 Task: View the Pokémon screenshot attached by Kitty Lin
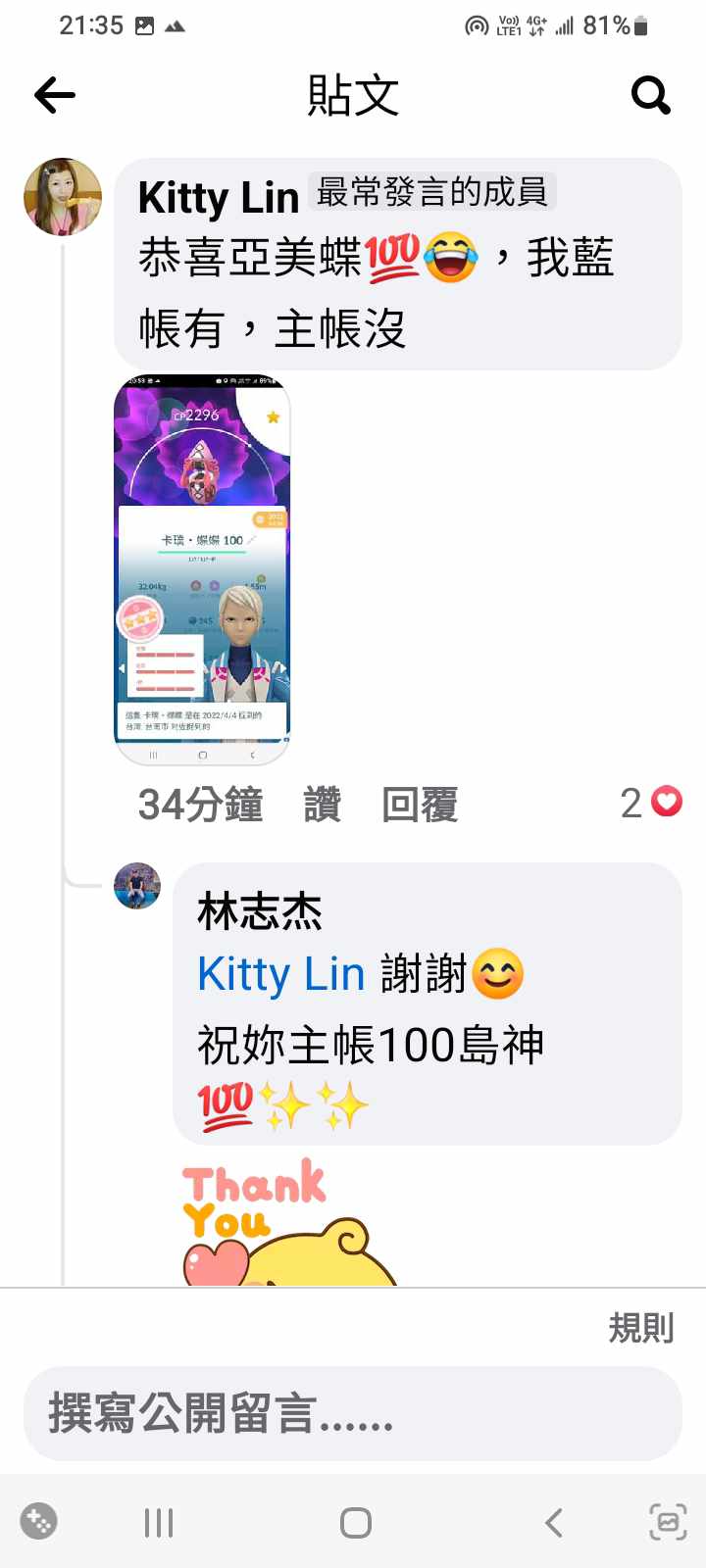coord(203,570)
